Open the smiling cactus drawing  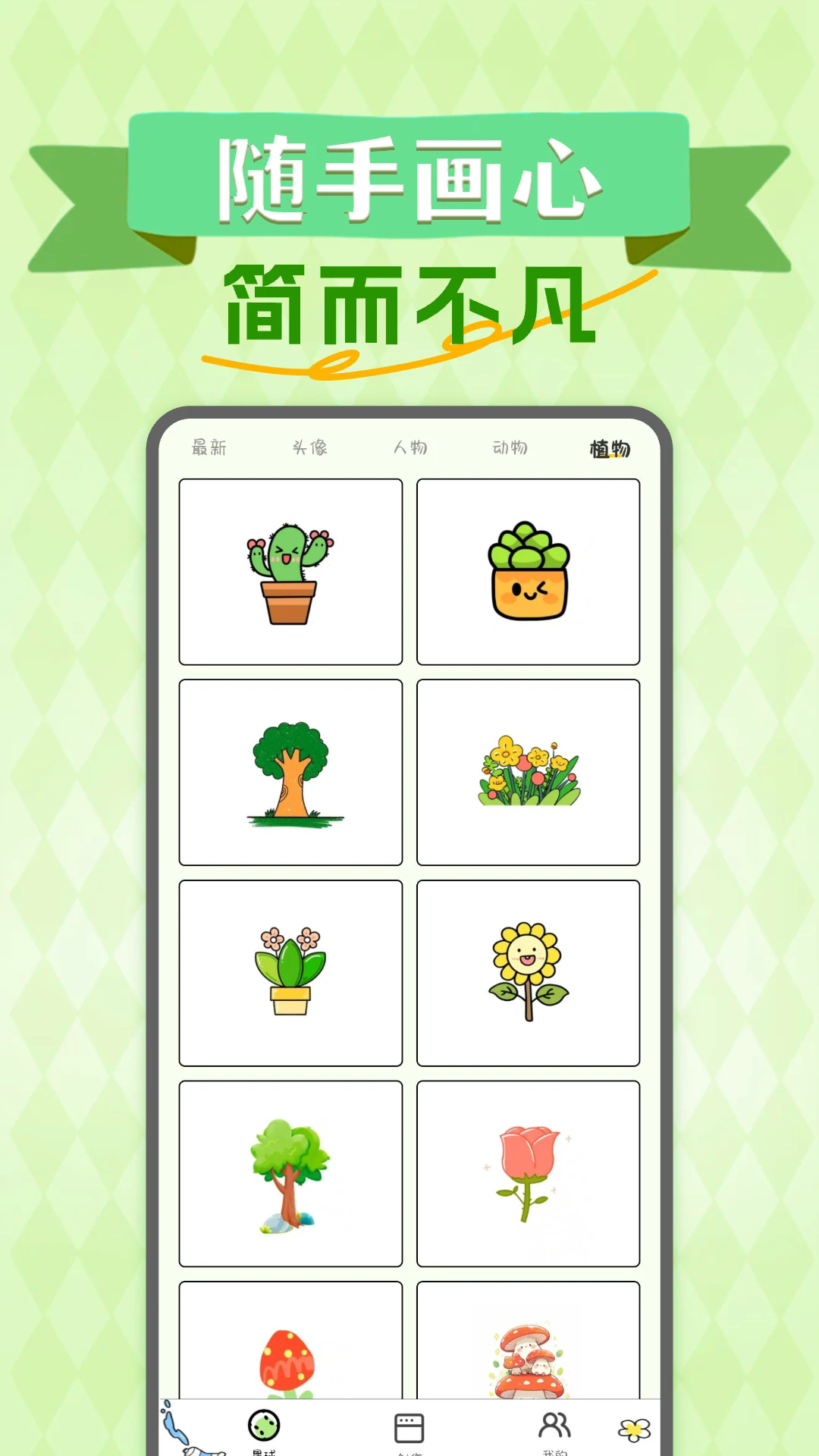[x=290, y=571]
